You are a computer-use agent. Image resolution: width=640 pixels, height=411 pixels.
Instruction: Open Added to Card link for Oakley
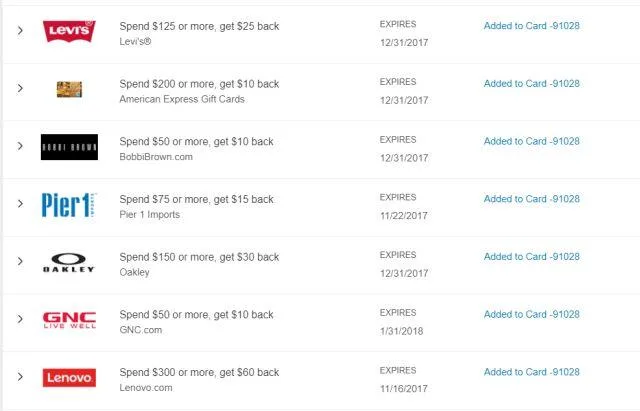[531, 257]
